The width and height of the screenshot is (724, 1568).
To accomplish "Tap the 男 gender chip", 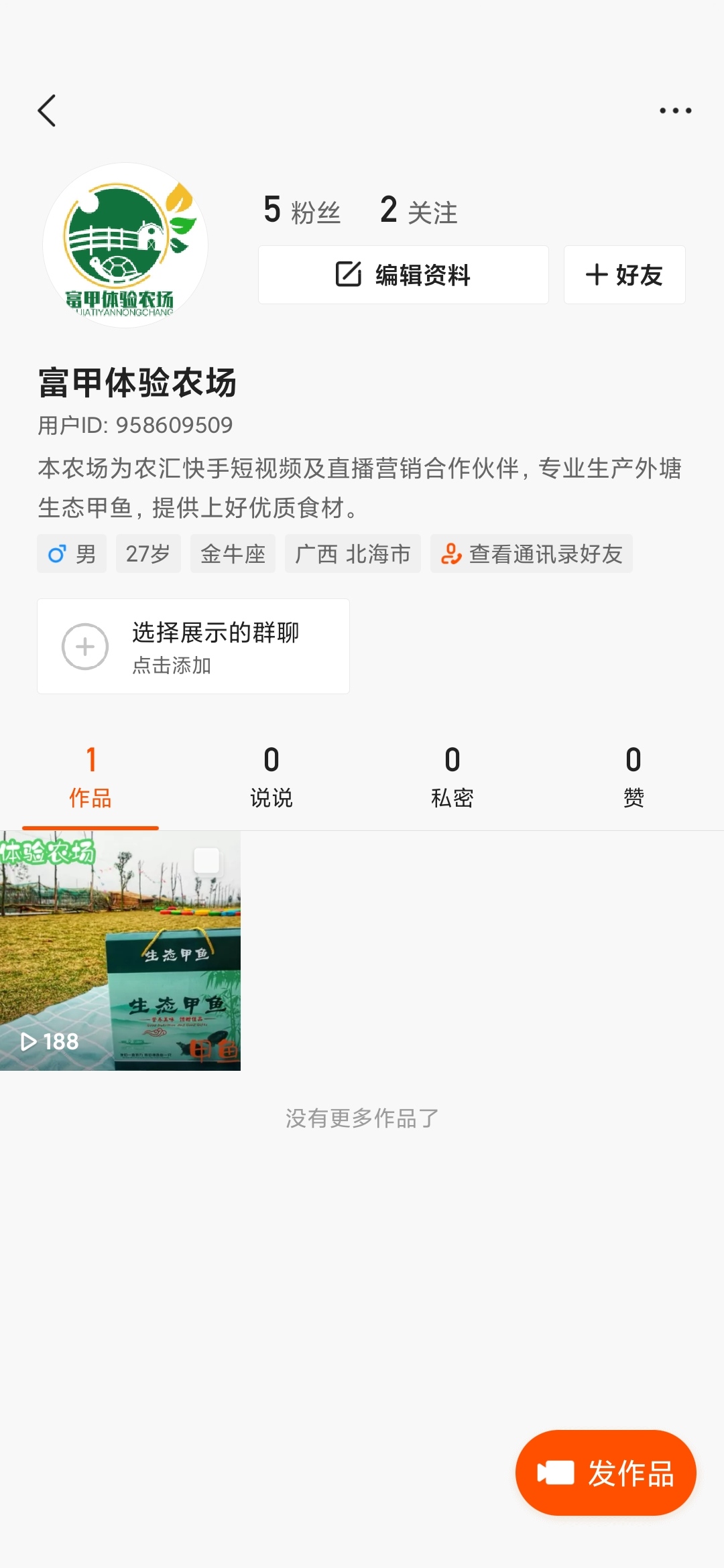I will 72,553.
